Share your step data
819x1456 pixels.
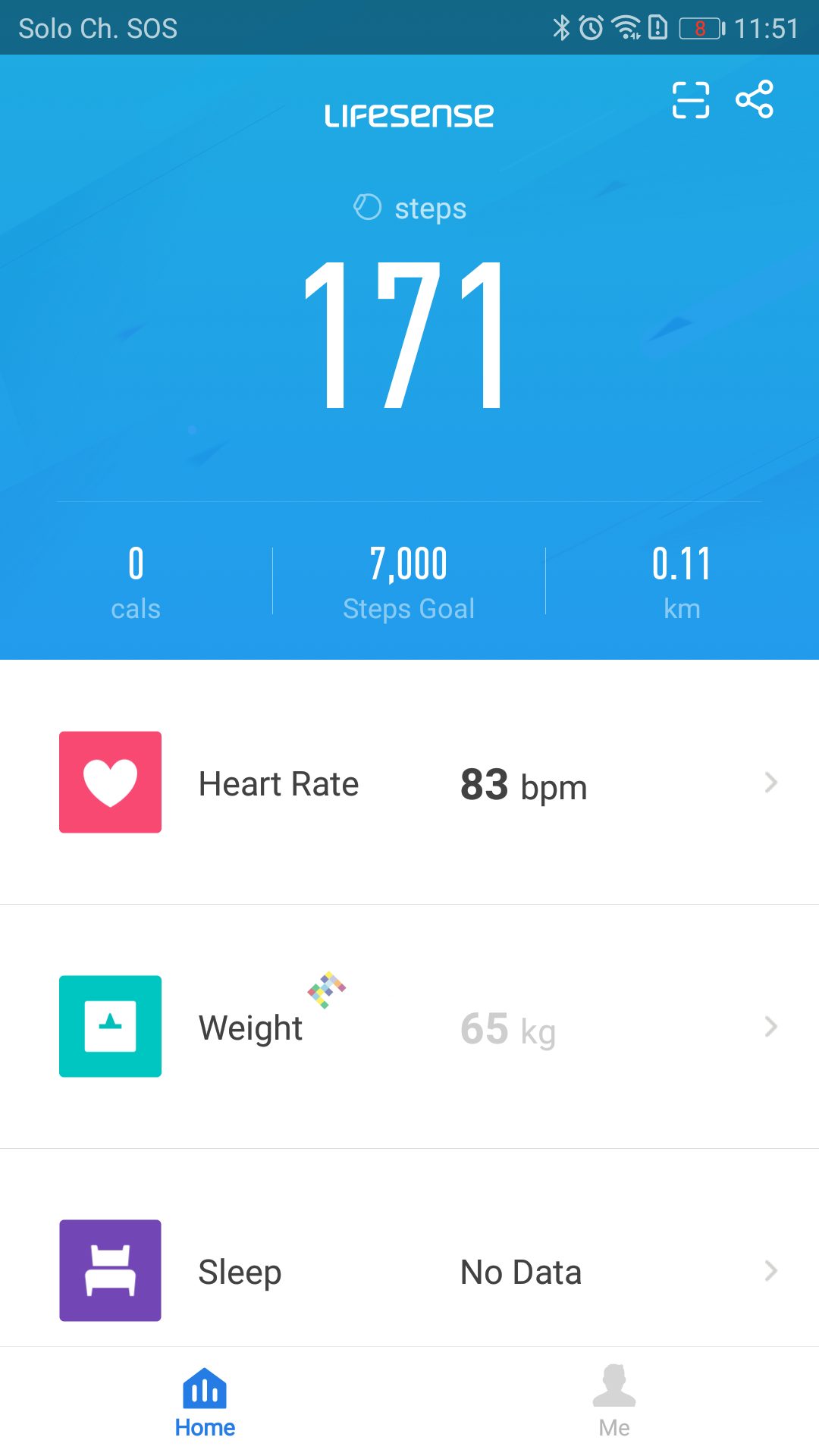coord(755,99)
